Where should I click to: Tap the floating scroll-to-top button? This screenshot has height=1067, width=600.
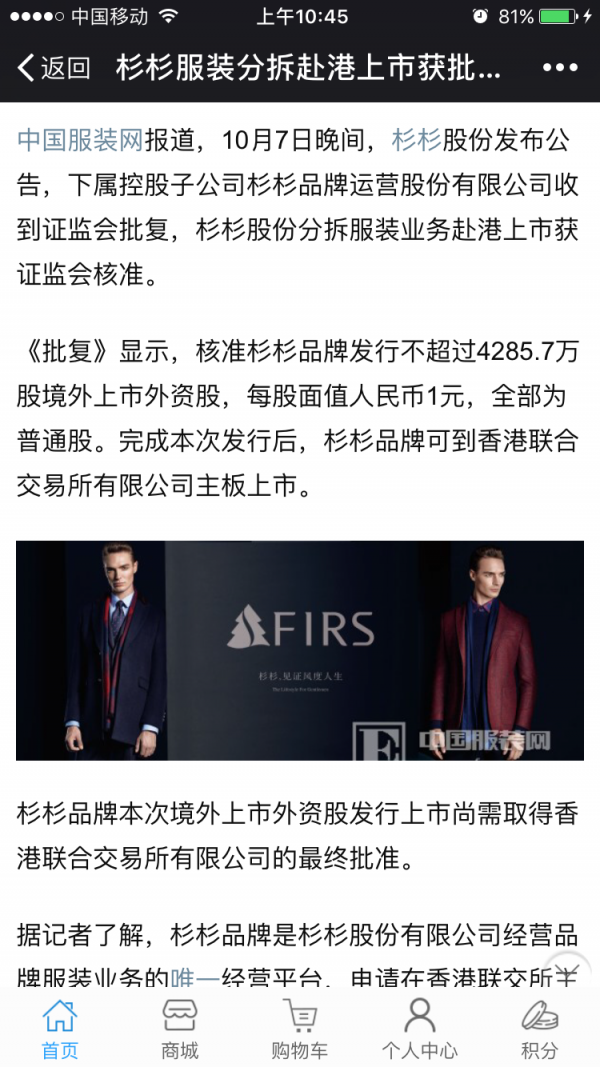click(x=567, y=972)
